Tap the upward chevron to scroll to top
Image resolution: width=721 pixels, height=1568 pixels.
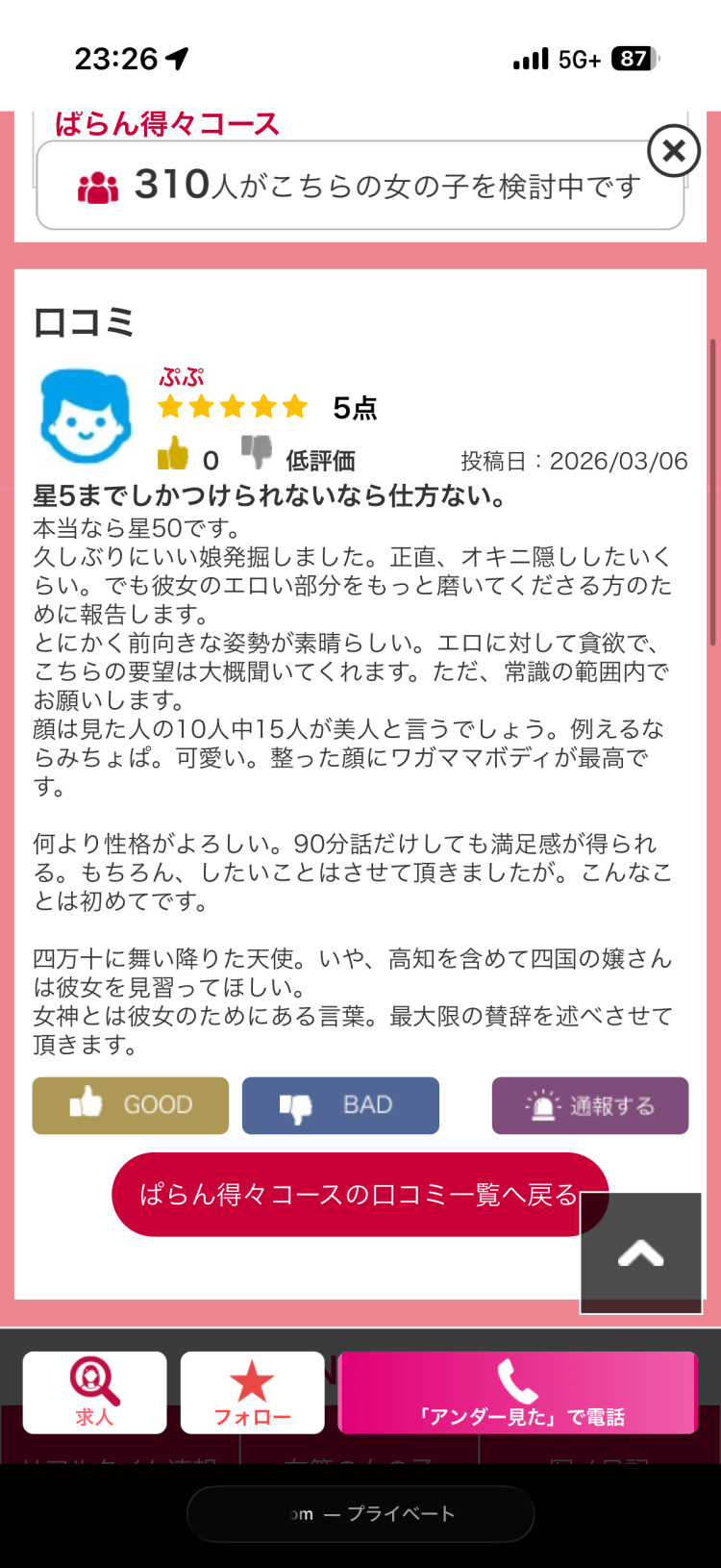point(640,1253)
